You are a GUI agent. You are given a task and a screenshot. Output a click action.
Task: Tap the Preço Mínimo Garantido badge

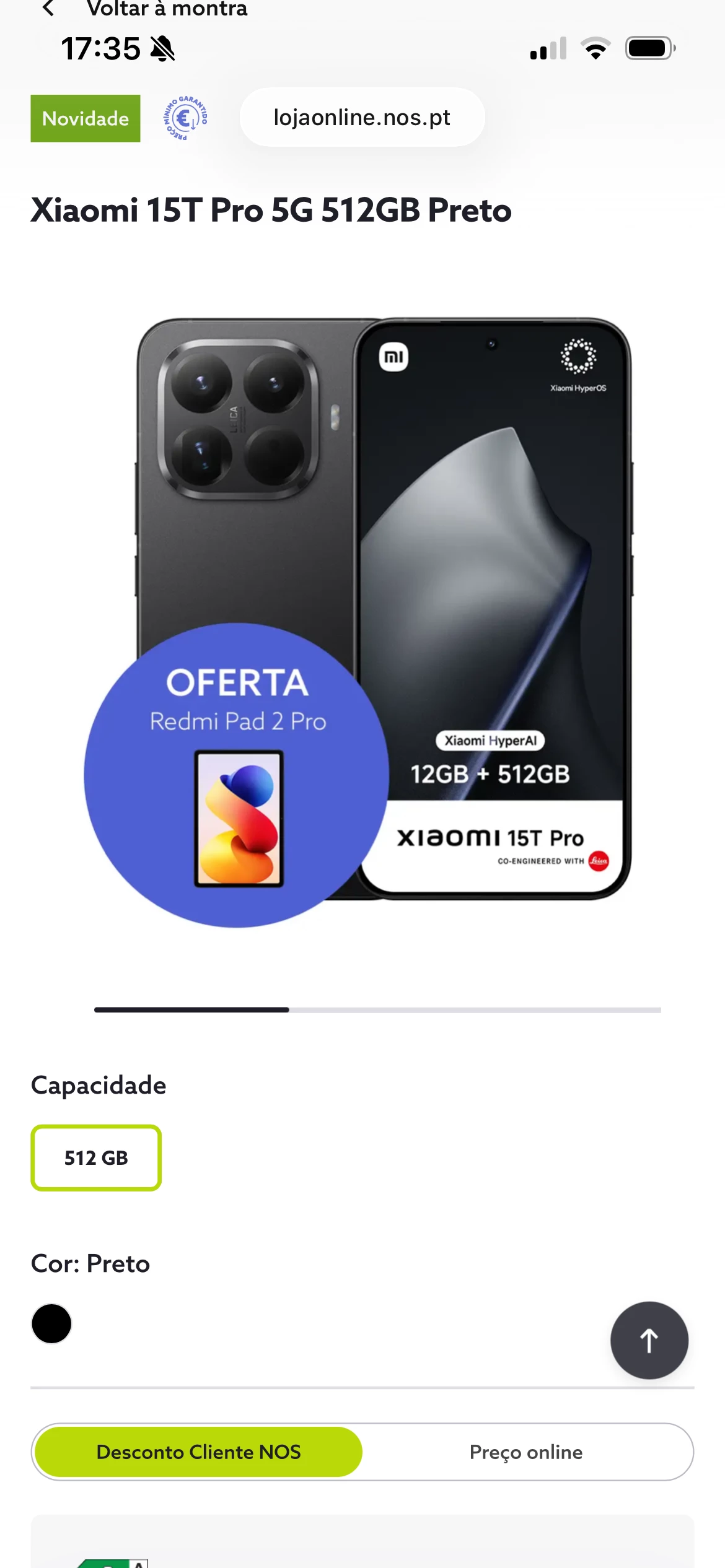pos(185,118)
